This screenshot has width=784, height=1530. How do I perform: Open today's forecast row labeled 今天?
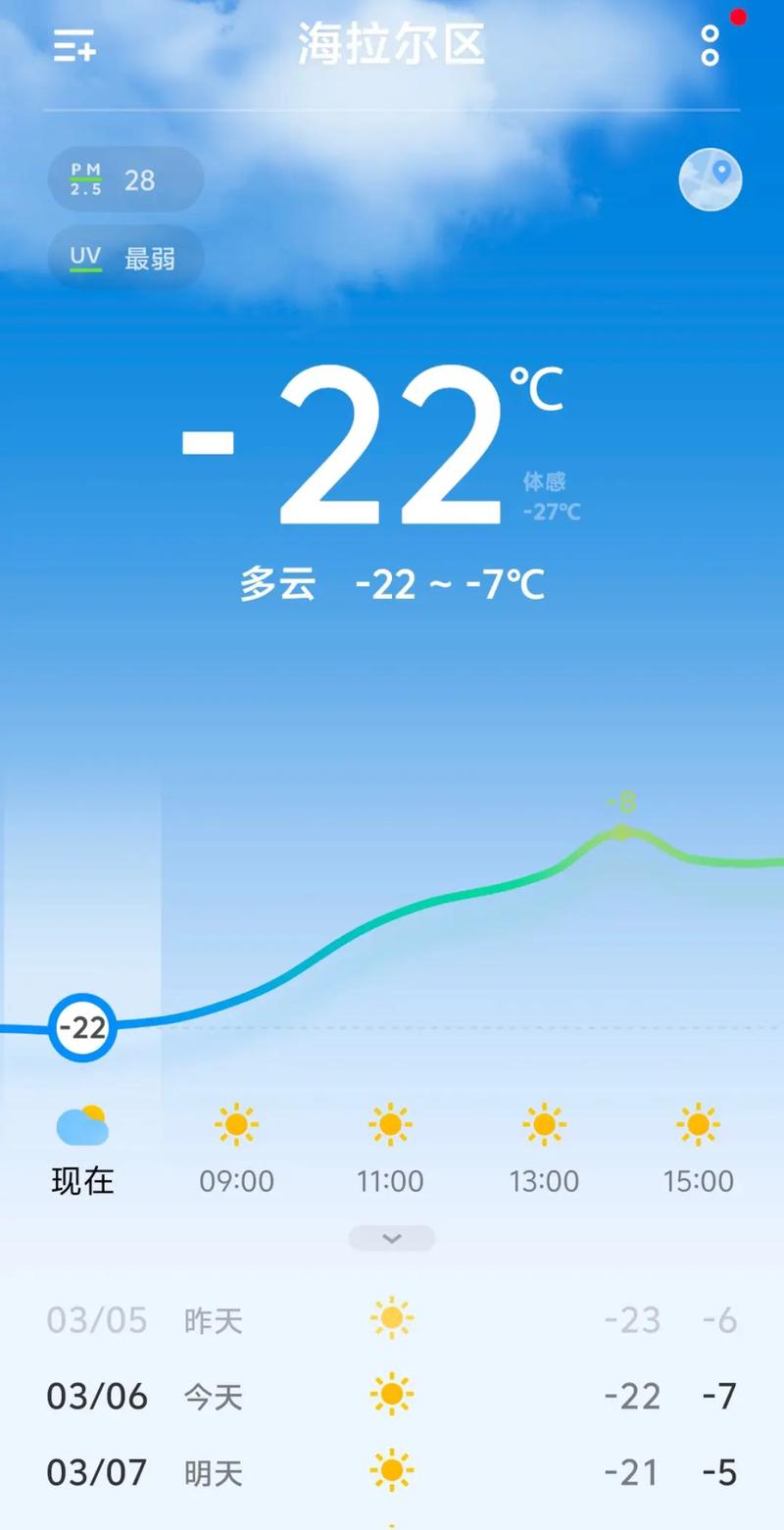(x=391, y=1395)
